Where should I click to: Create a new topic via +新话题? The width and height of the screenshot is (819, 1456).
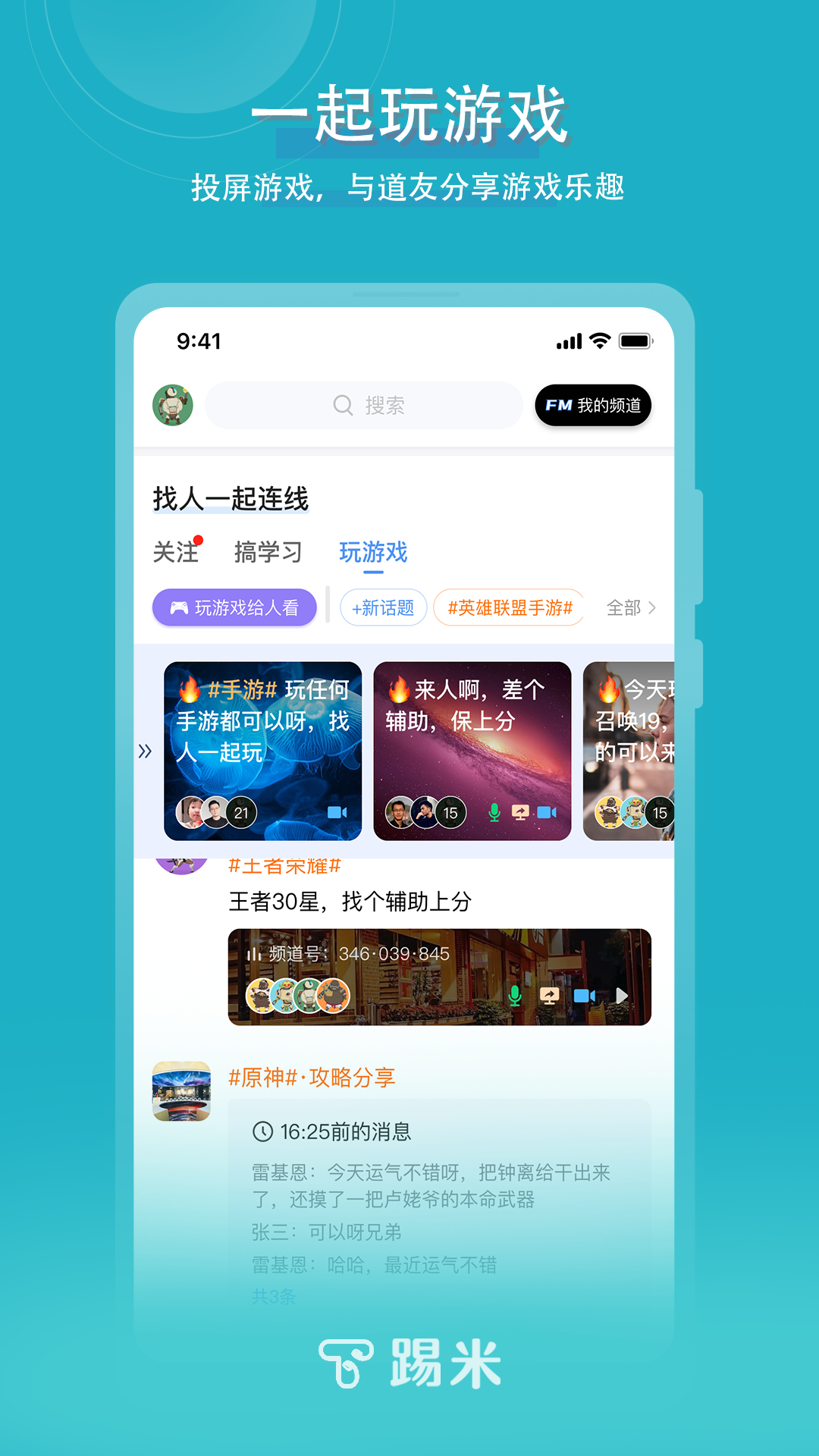click(382, 607)
